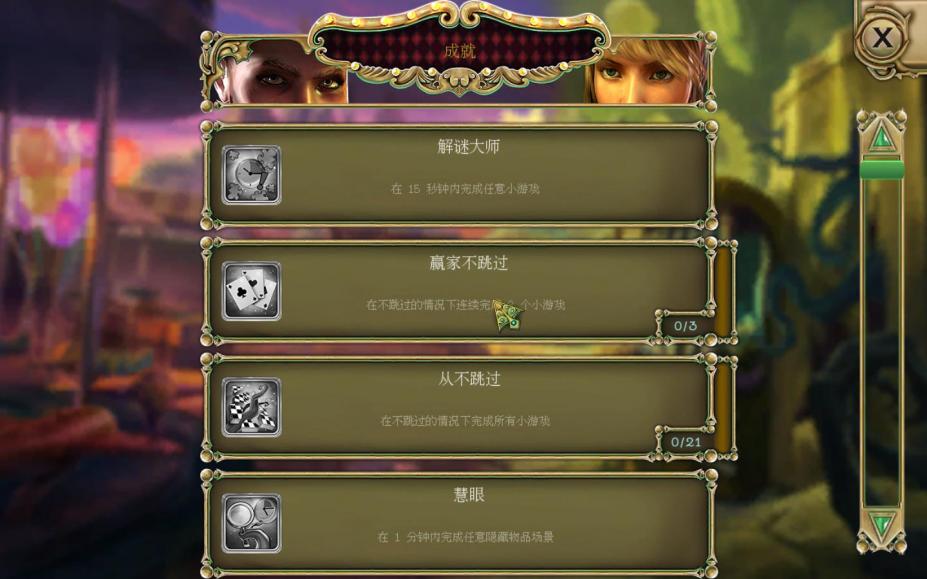927x579 pixels.
Task: Close the achievements screen with X
Action: (882, 39)
